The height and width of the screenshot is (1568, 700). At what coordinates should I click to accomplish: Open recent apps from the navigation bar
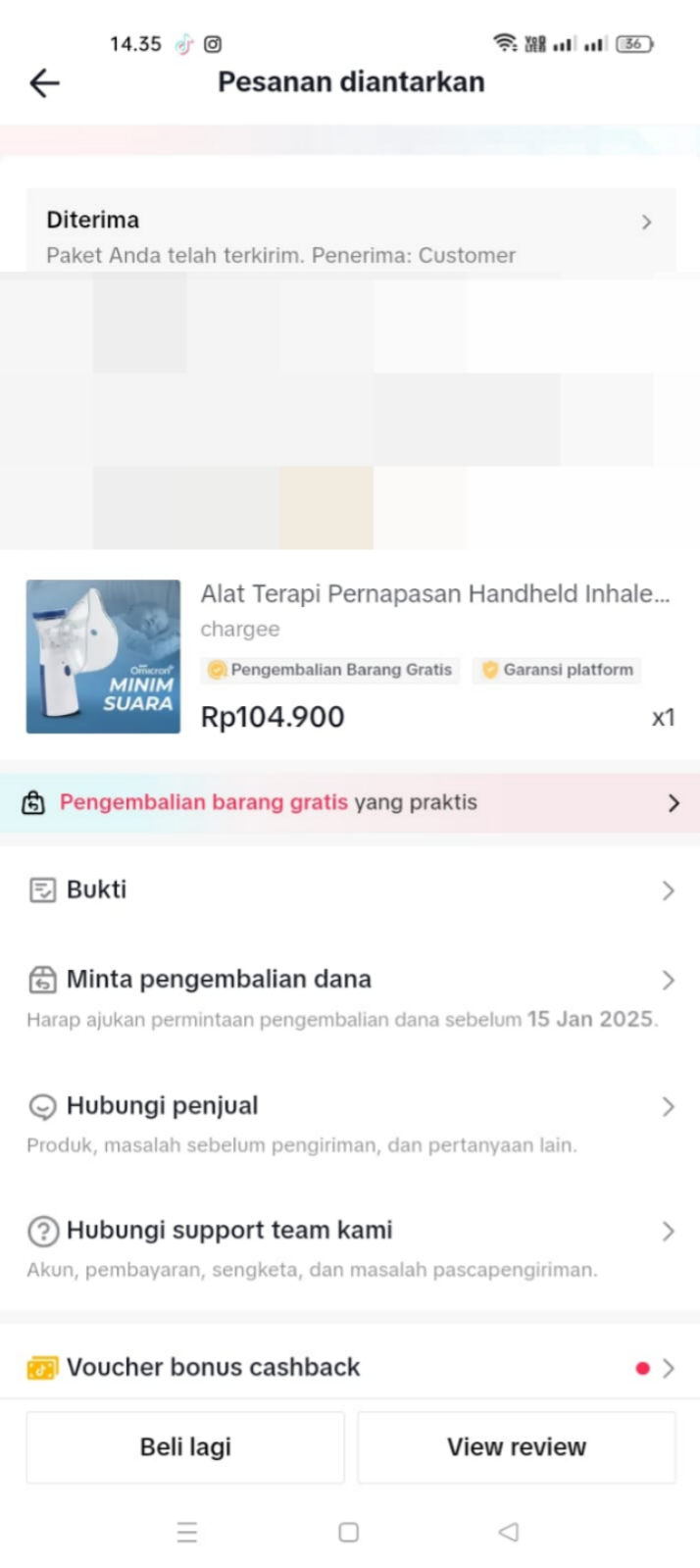(x=187, y=1533)
